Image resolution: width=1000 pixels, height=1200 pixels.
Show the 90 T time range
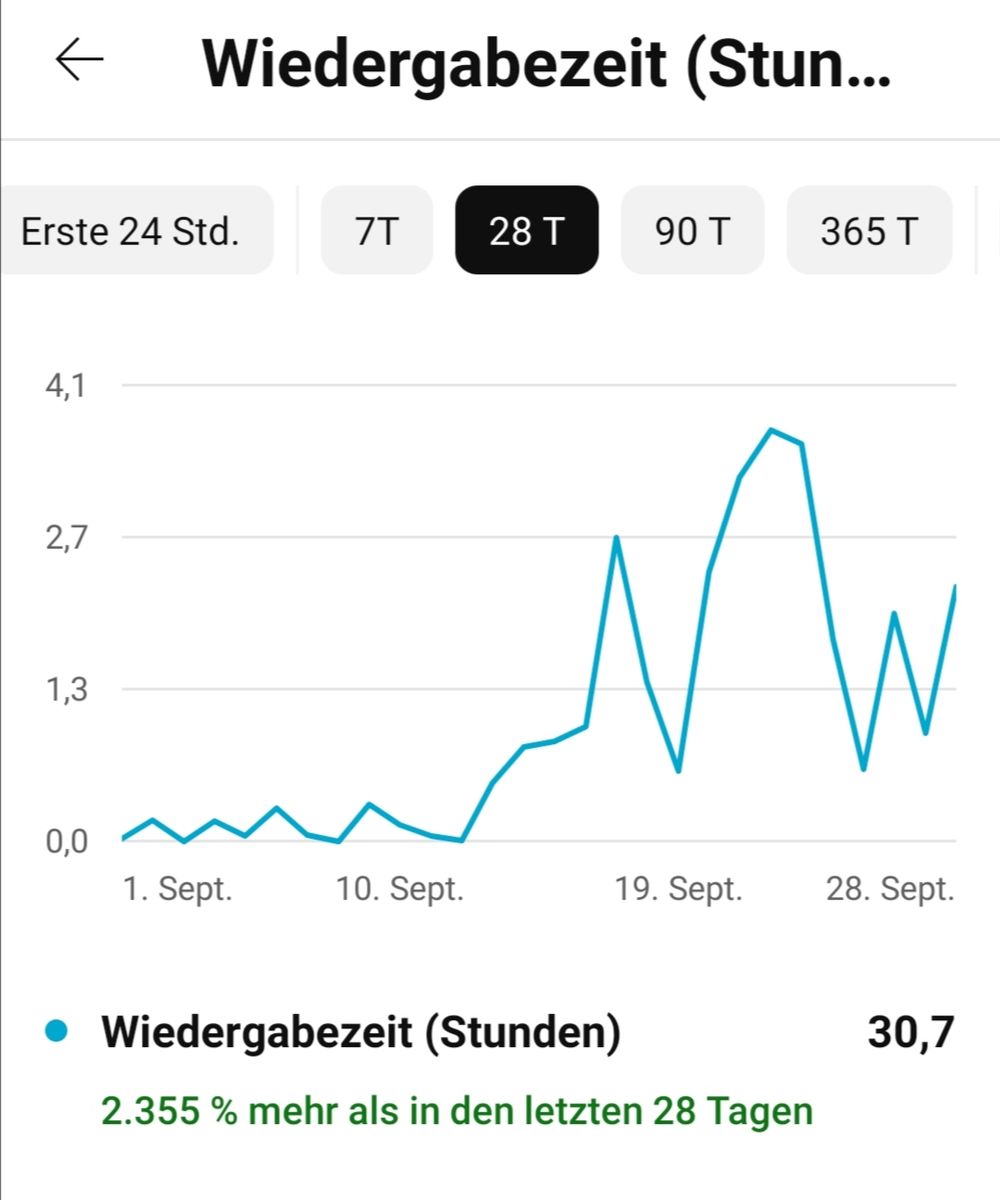(692, 231)
